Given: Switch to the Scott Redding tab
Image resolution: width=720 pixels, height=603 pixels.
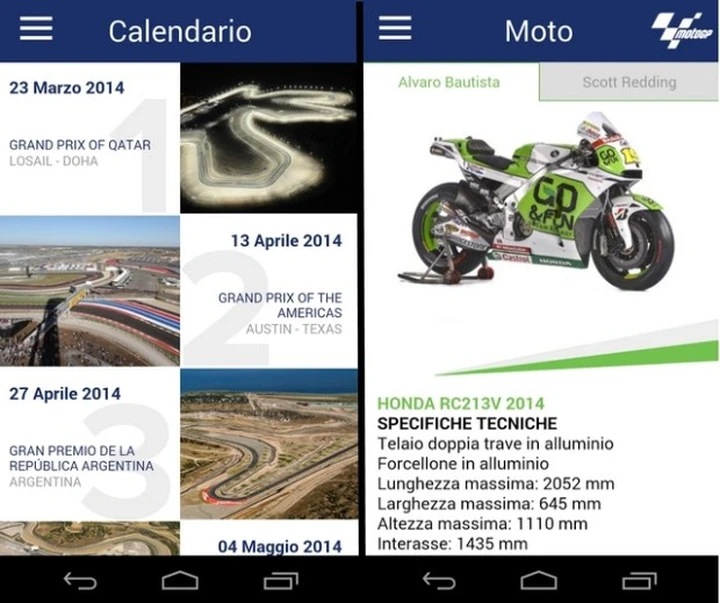Looking at the screenshot, I should 629,82.
